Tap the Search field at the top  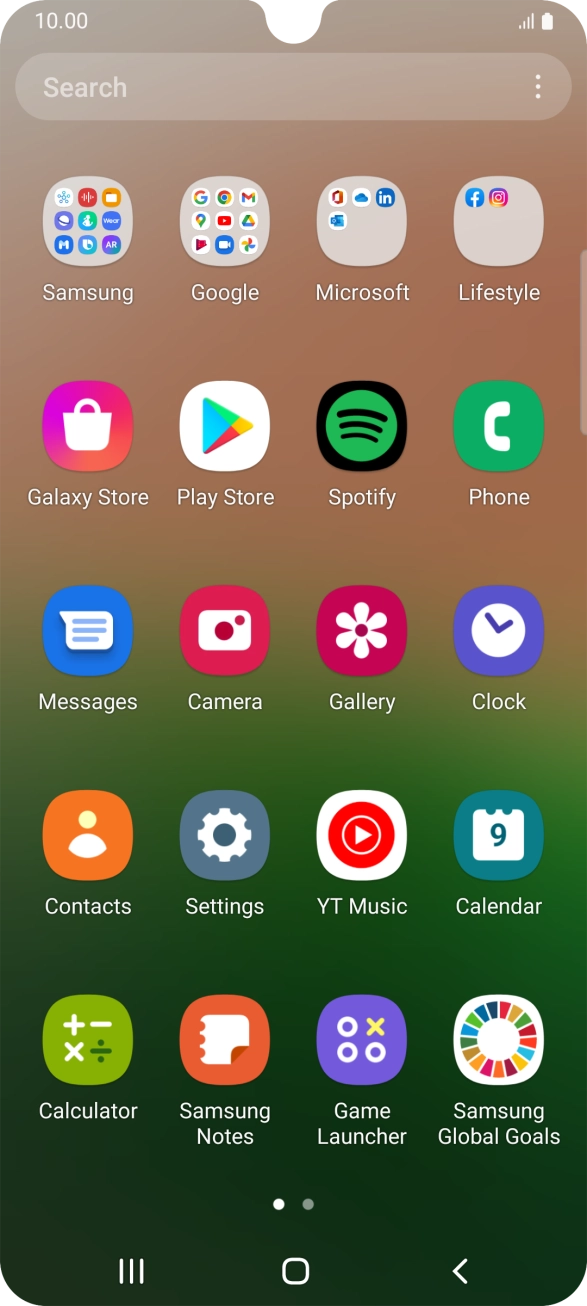[292, 87]
